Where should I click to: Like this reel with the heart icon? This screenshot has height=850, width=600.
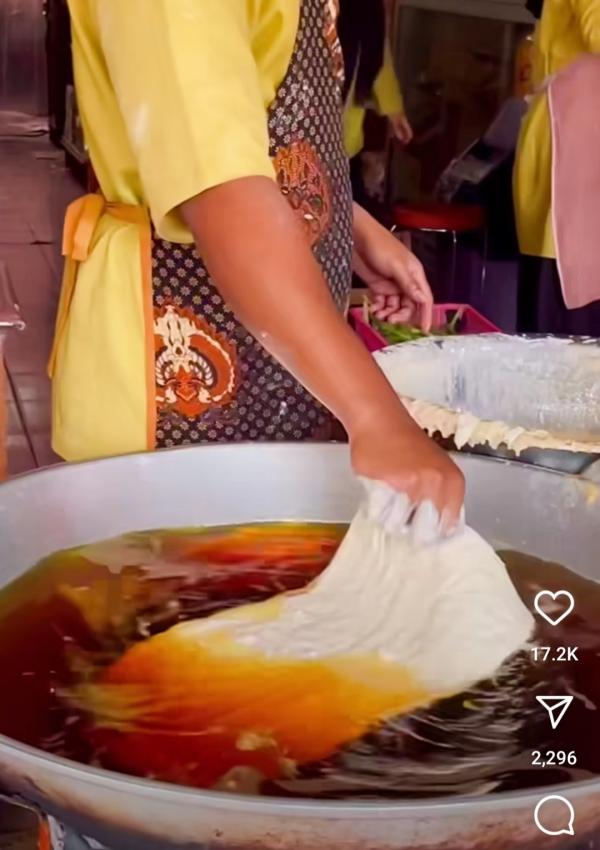click(554, 607)
